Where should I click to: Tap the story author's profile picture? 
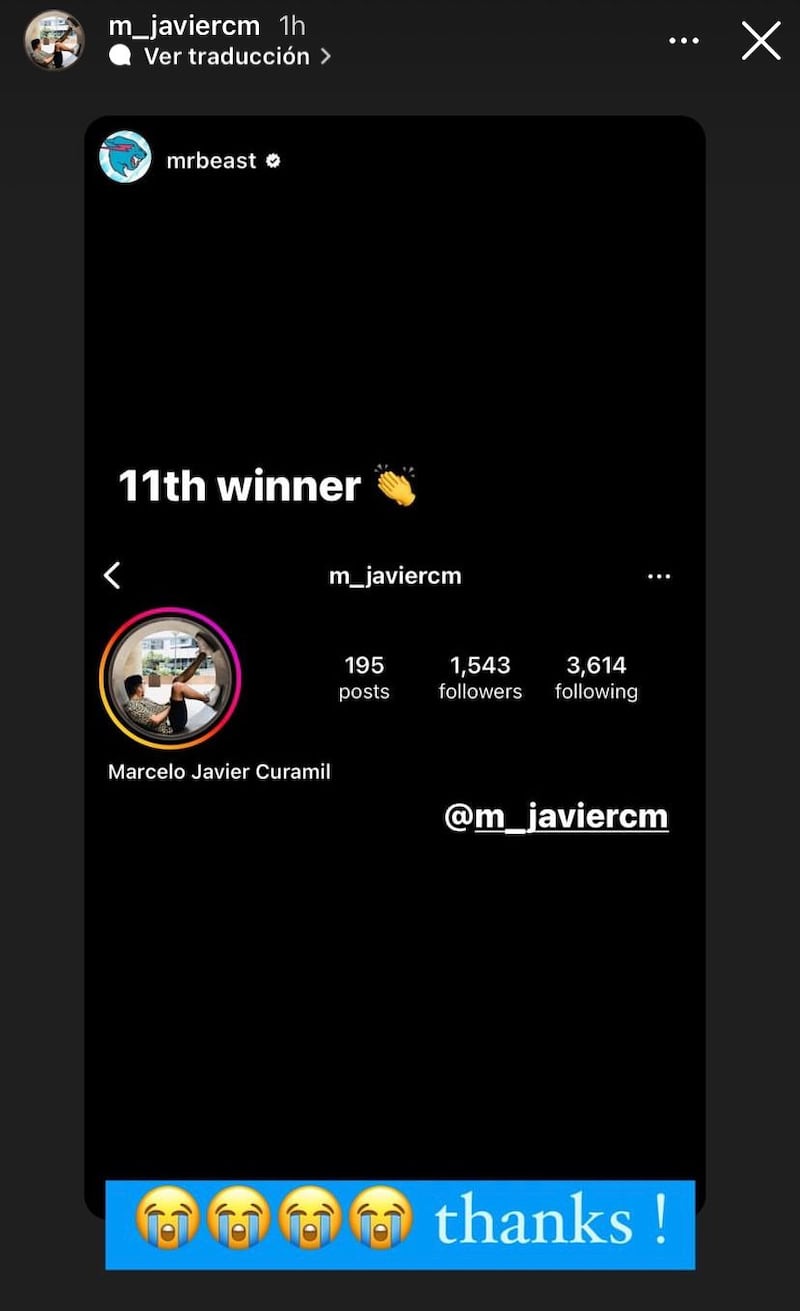pos(54,40)
